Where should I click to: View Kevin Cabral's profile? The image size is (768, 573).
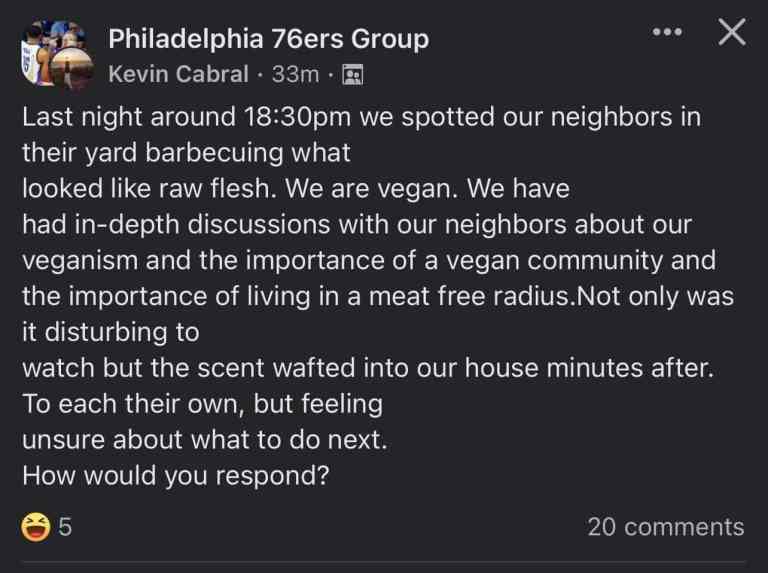tap(178, 74)
